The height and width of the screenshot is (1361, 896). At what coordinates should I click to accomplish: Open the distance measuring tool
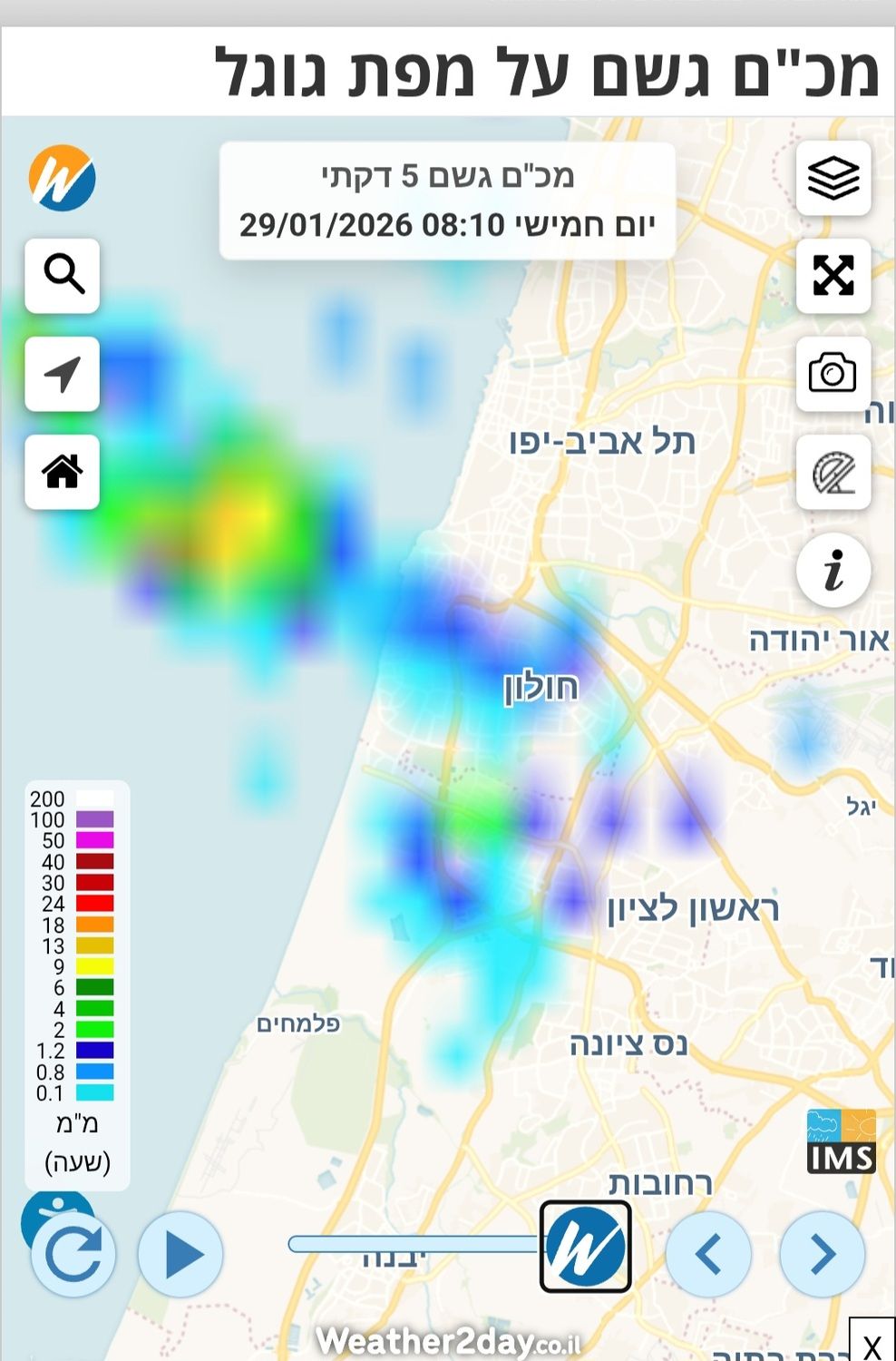833,473
